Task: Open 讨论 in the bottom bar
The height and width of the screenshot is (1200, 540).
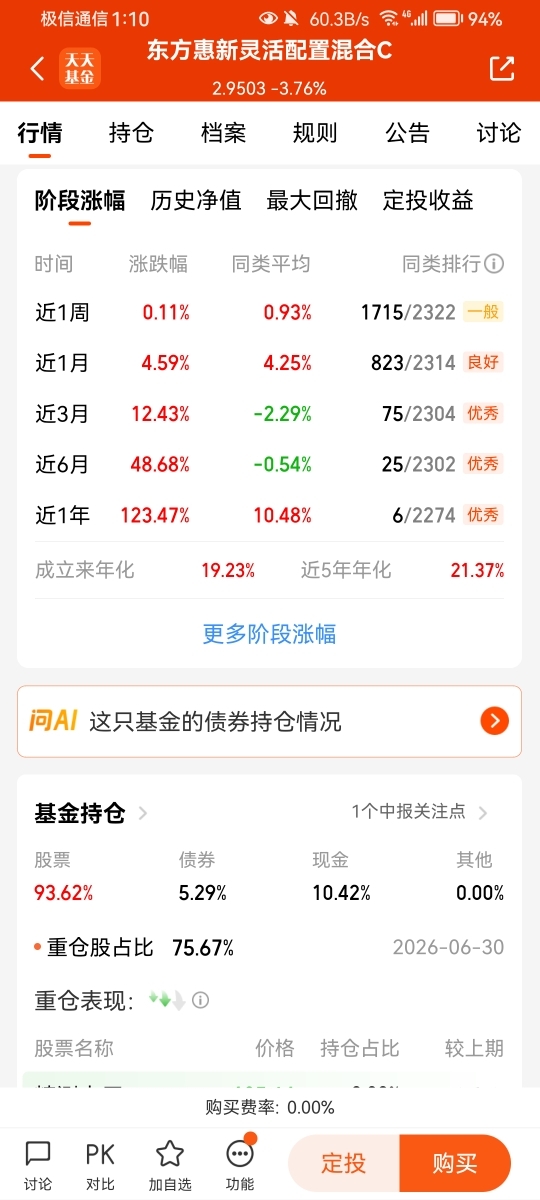Action: 37,1164
